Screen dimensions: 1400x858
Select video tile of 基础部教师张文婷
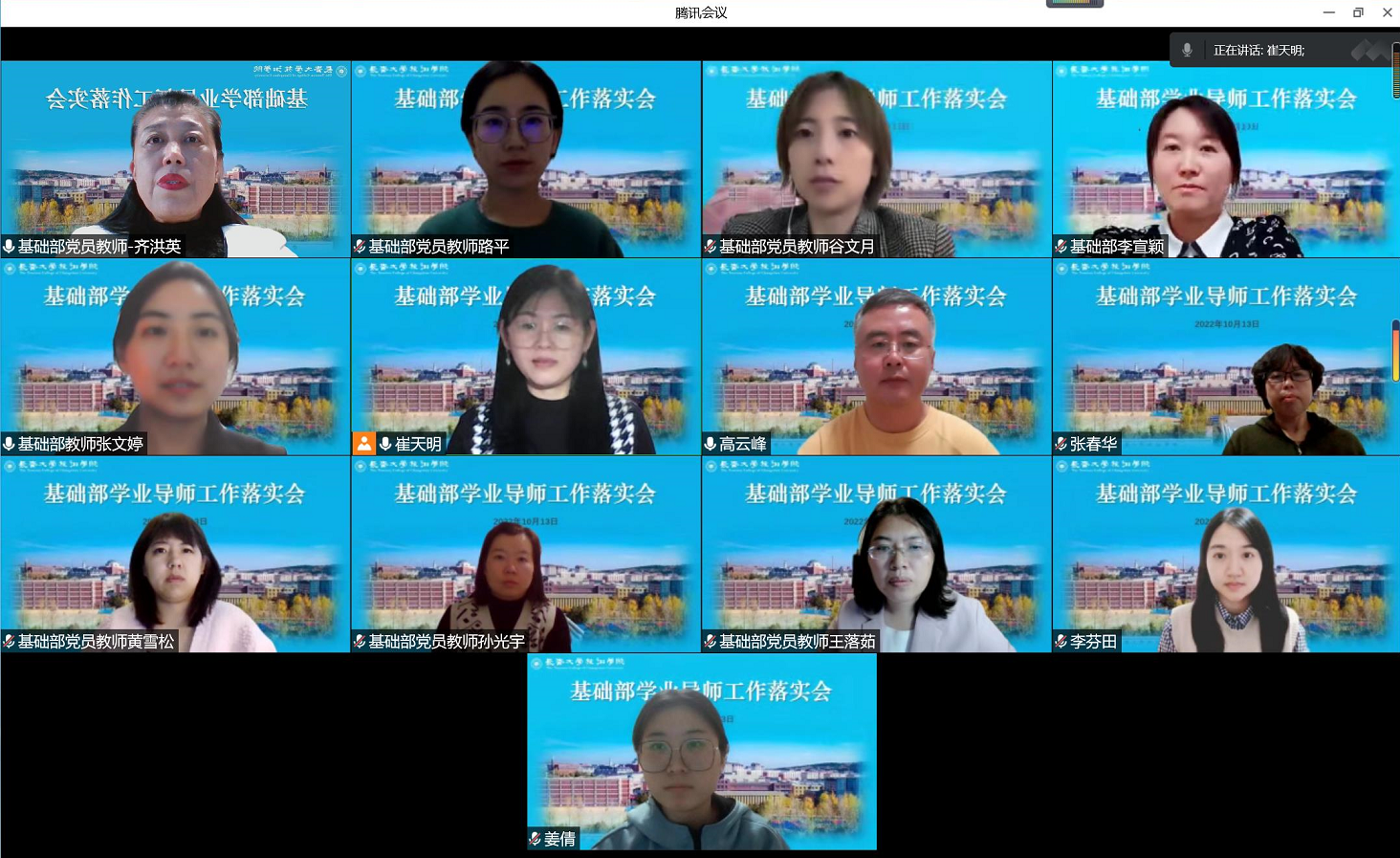tap(176, 357)
